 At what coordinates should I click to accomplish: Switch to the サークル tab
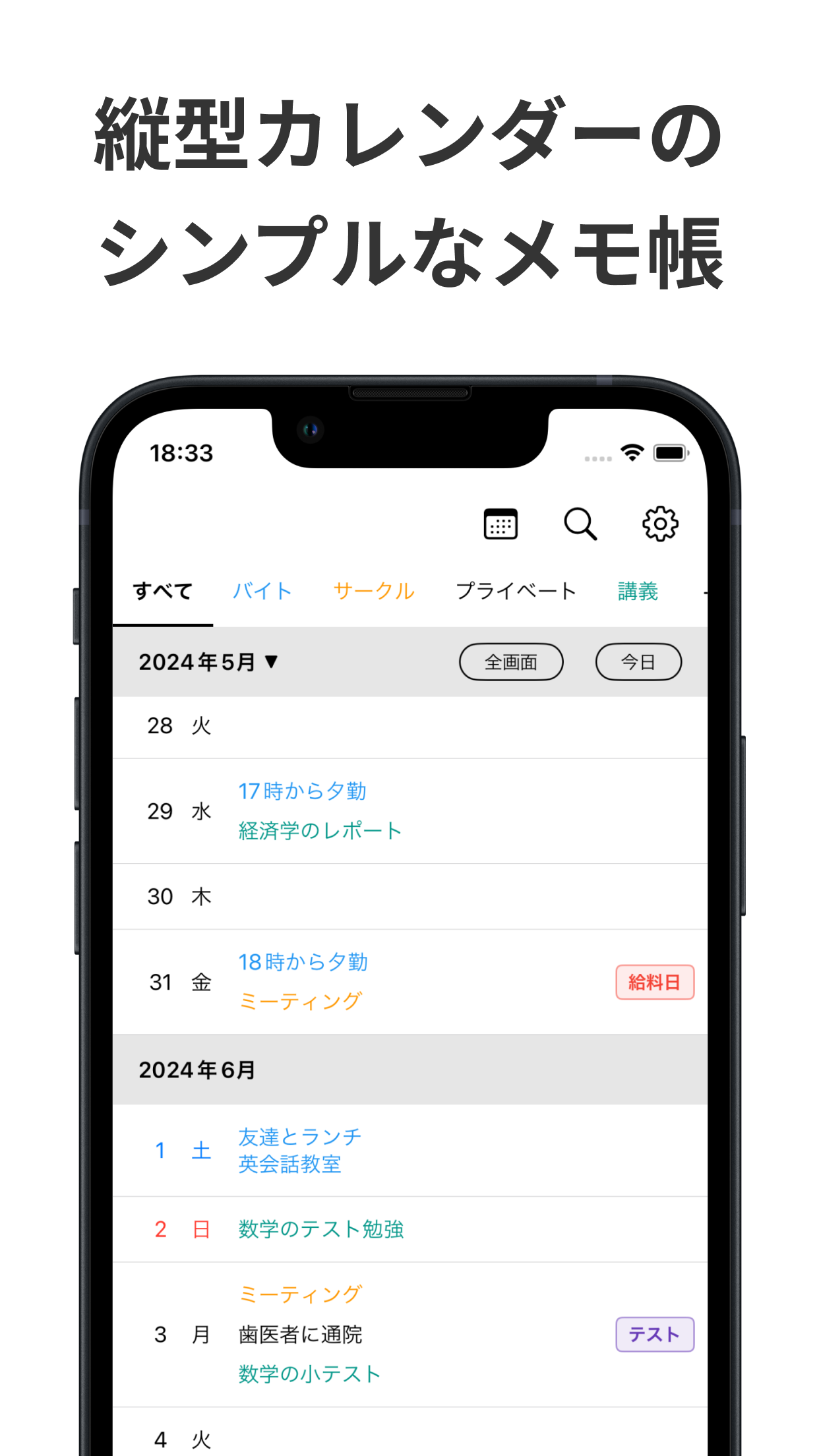(375, 590)
